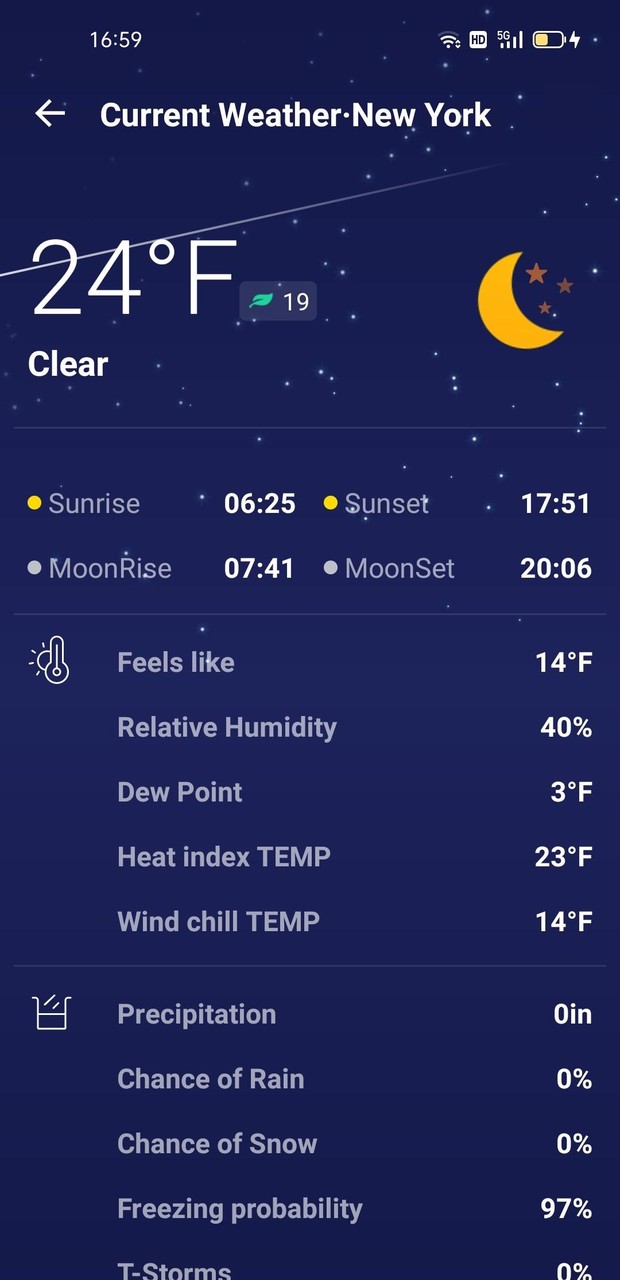Image resolution: width=620 pixels, height=1280 pixels.
Task: Open the air quality badge showing 19
Action: [278, 301]
